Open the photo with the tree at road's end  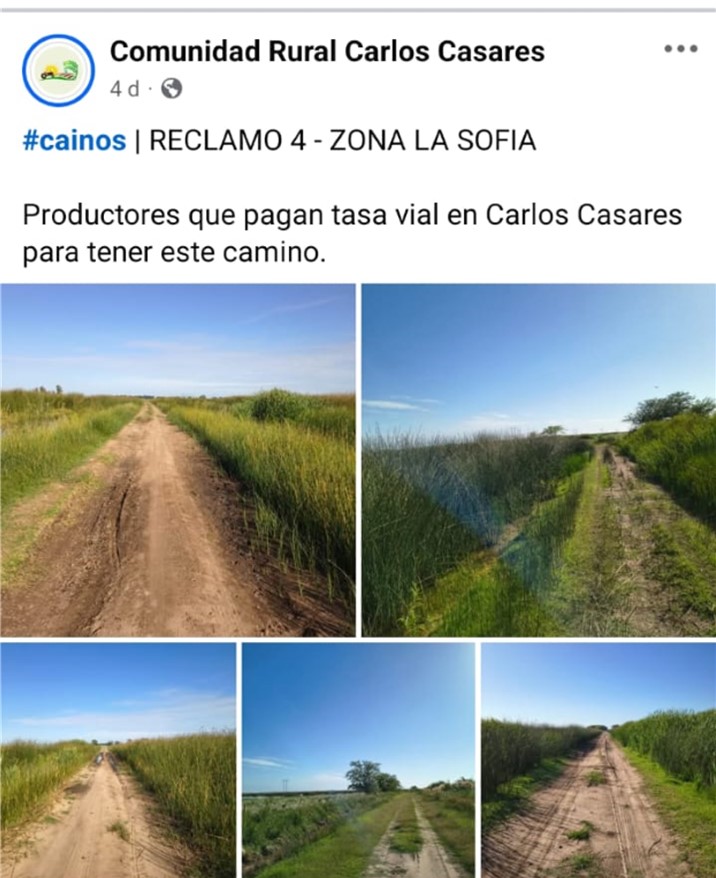tap(358, 760)
